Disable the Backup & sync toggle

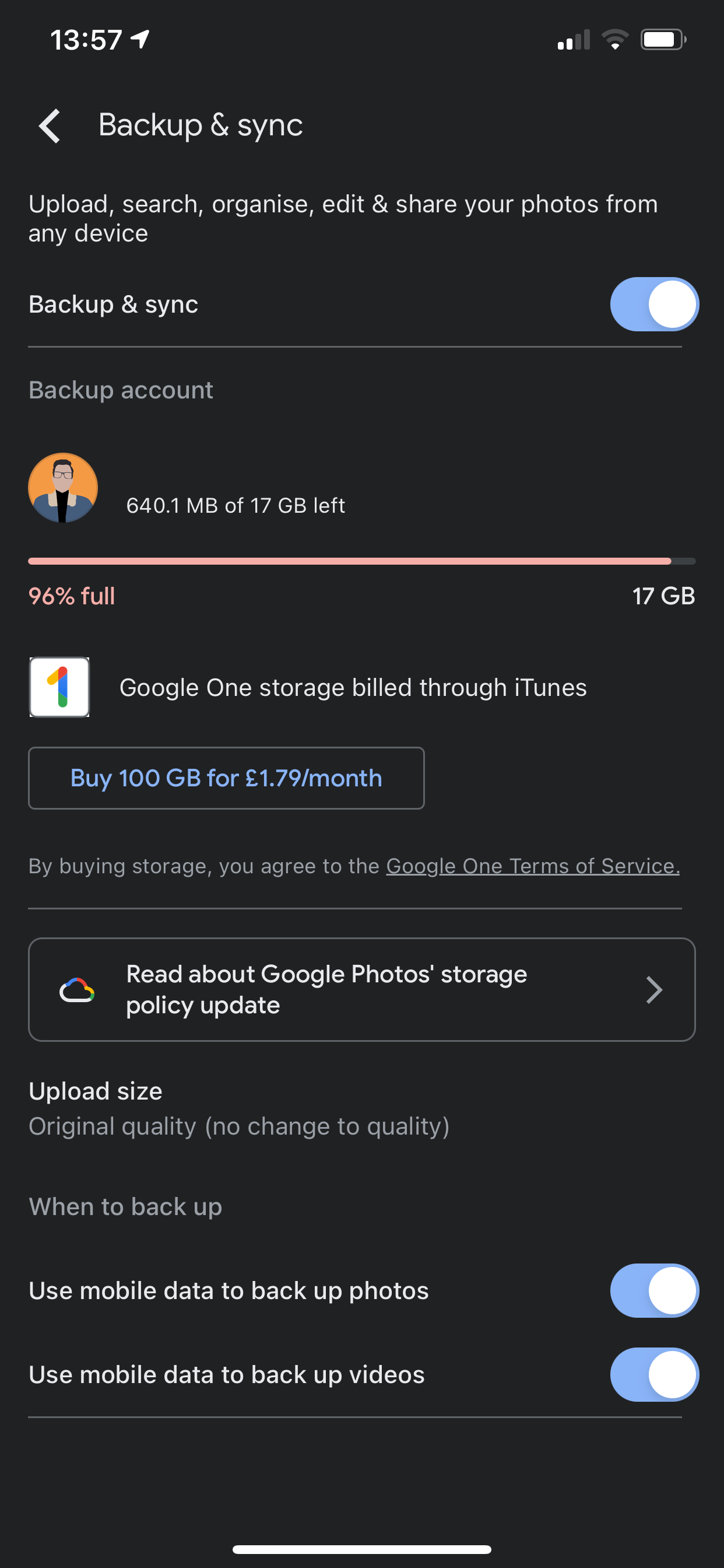click(653, 304)
